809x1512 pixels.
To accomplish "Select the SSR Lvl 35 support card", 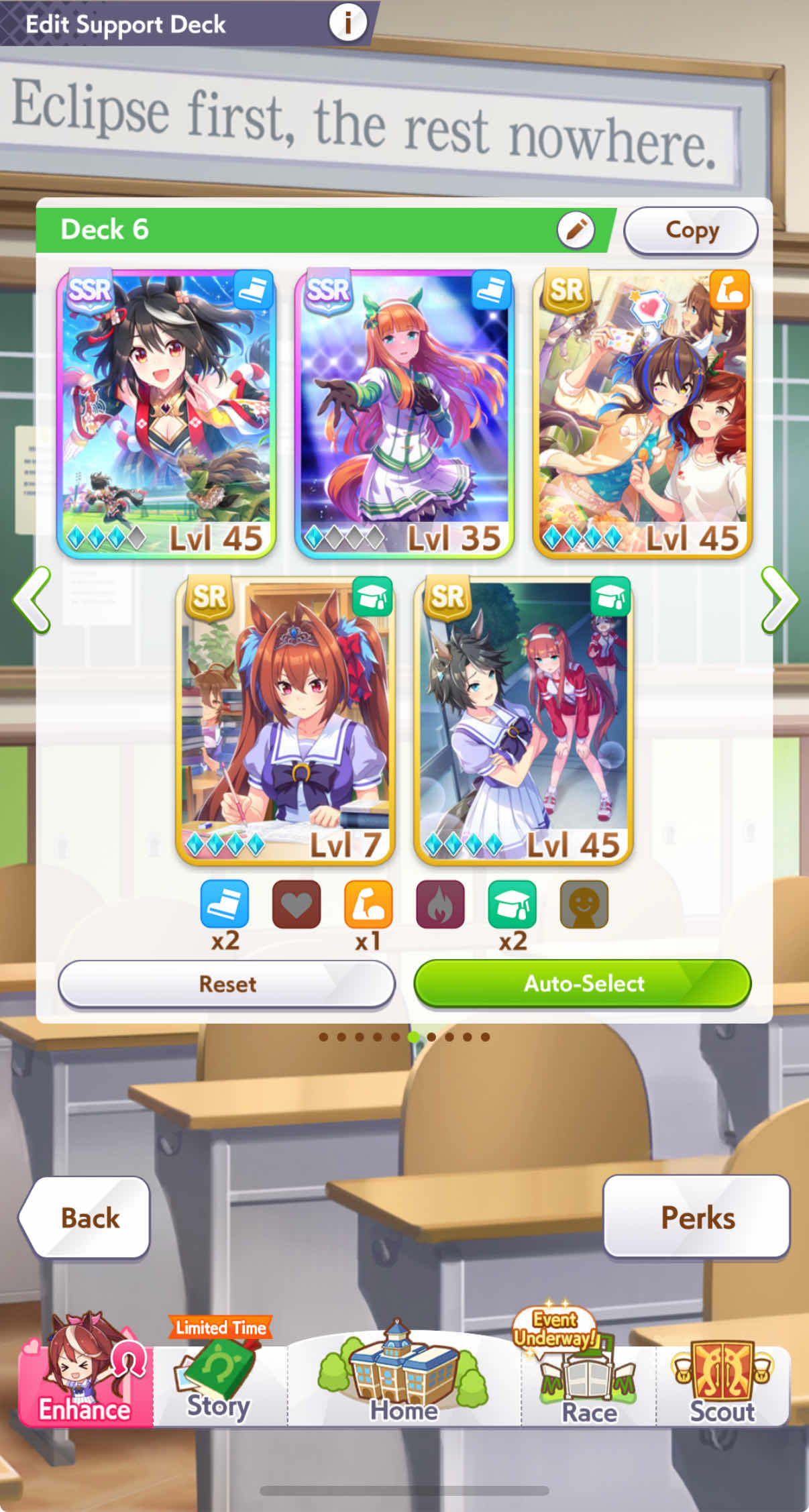I will (404, 413).
